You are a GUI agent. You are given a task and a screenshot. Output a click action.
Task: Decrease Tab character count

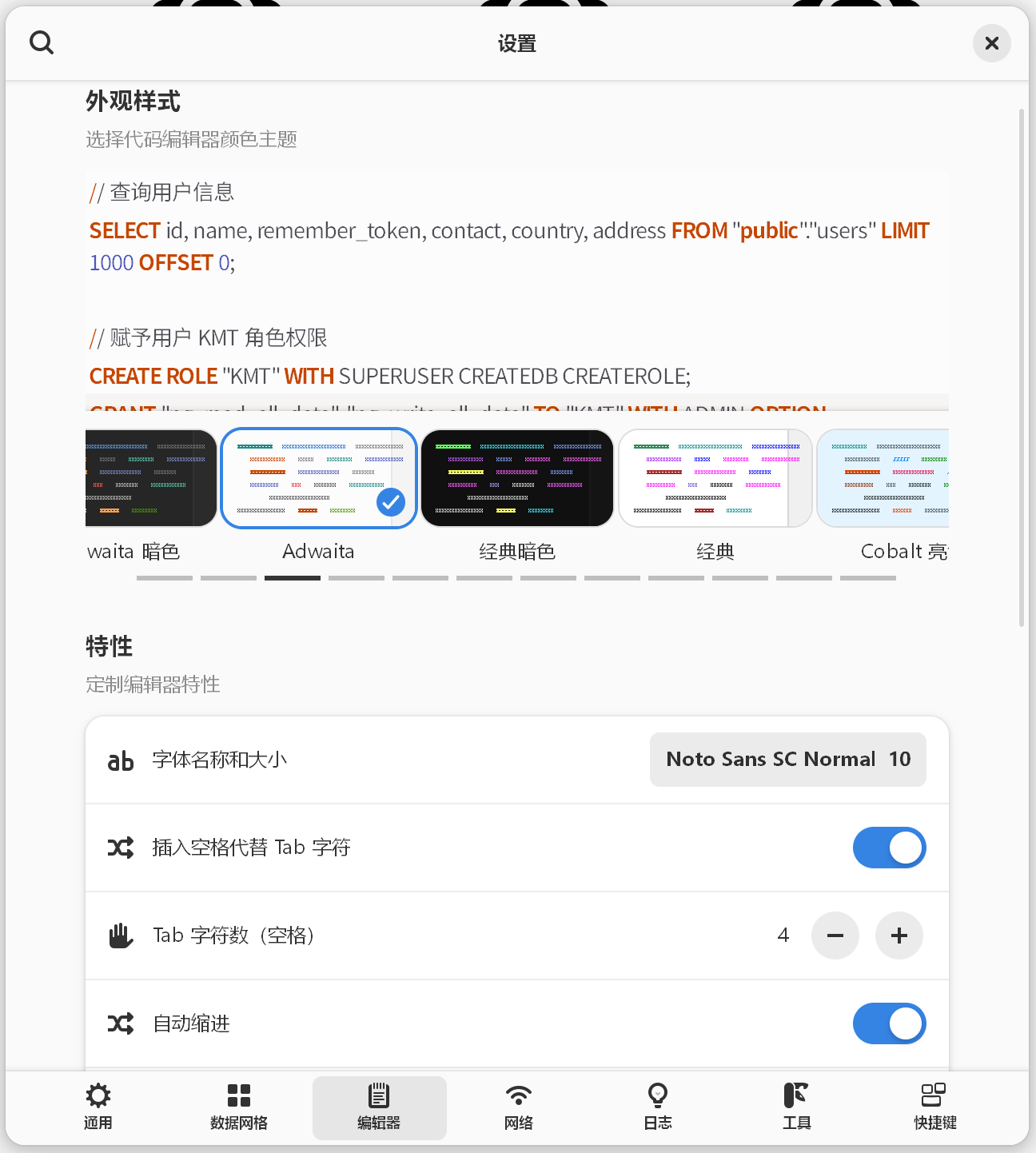coord(835,936)
